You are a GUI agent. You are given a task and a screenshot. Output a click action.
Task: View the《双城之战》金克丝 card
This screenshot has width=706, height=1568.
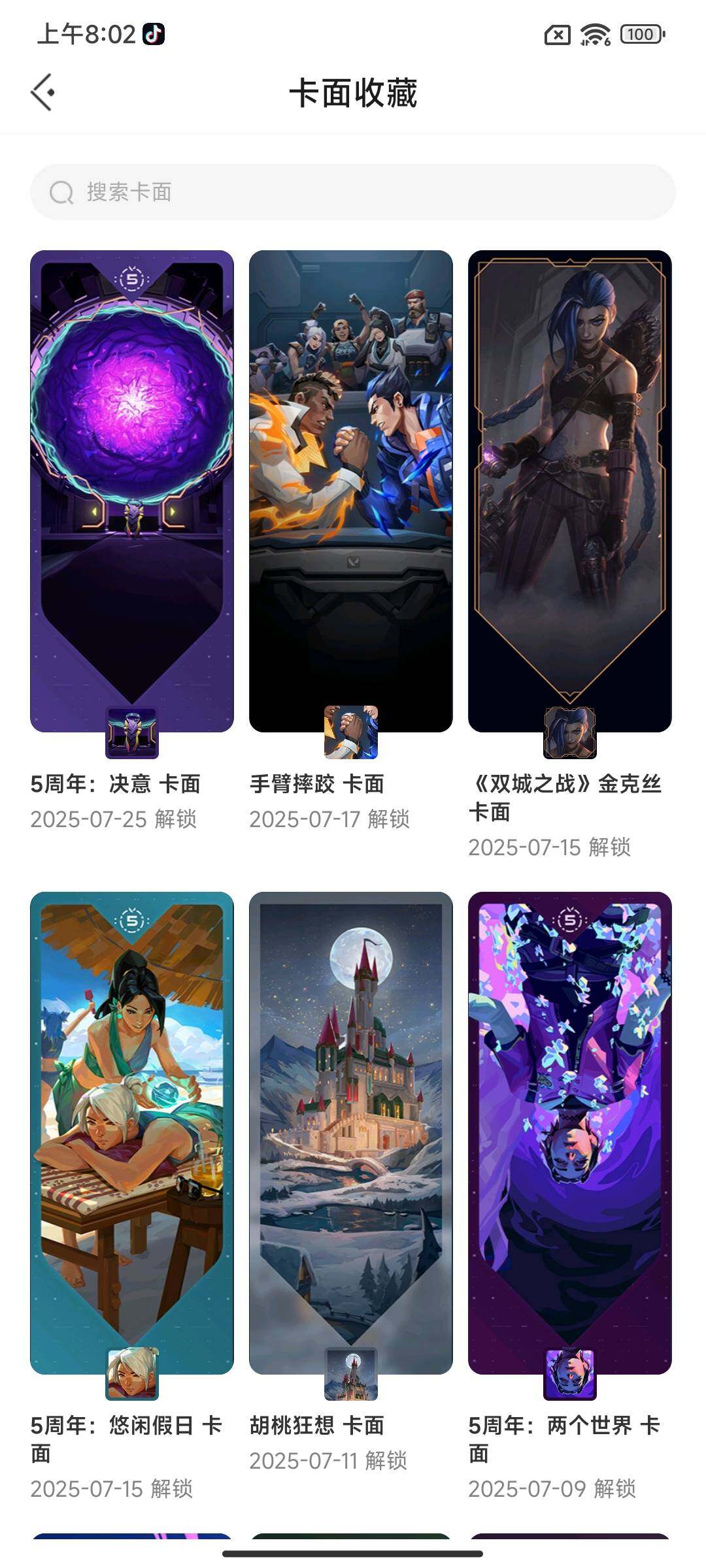coord(570,490)
